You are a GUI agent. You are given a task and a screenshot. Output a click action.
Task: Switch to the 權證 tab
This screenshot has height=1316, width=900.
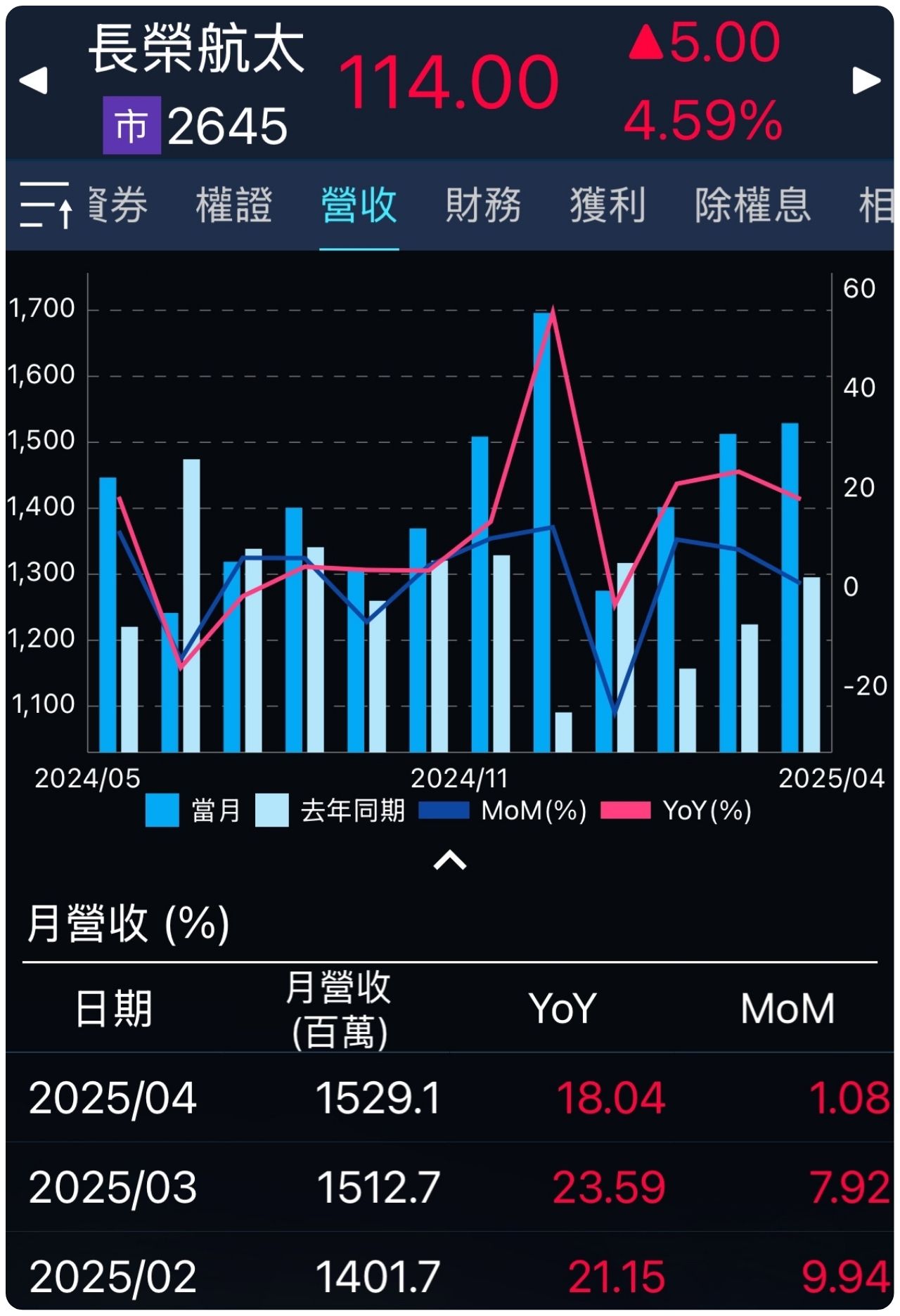click(233, 205)
